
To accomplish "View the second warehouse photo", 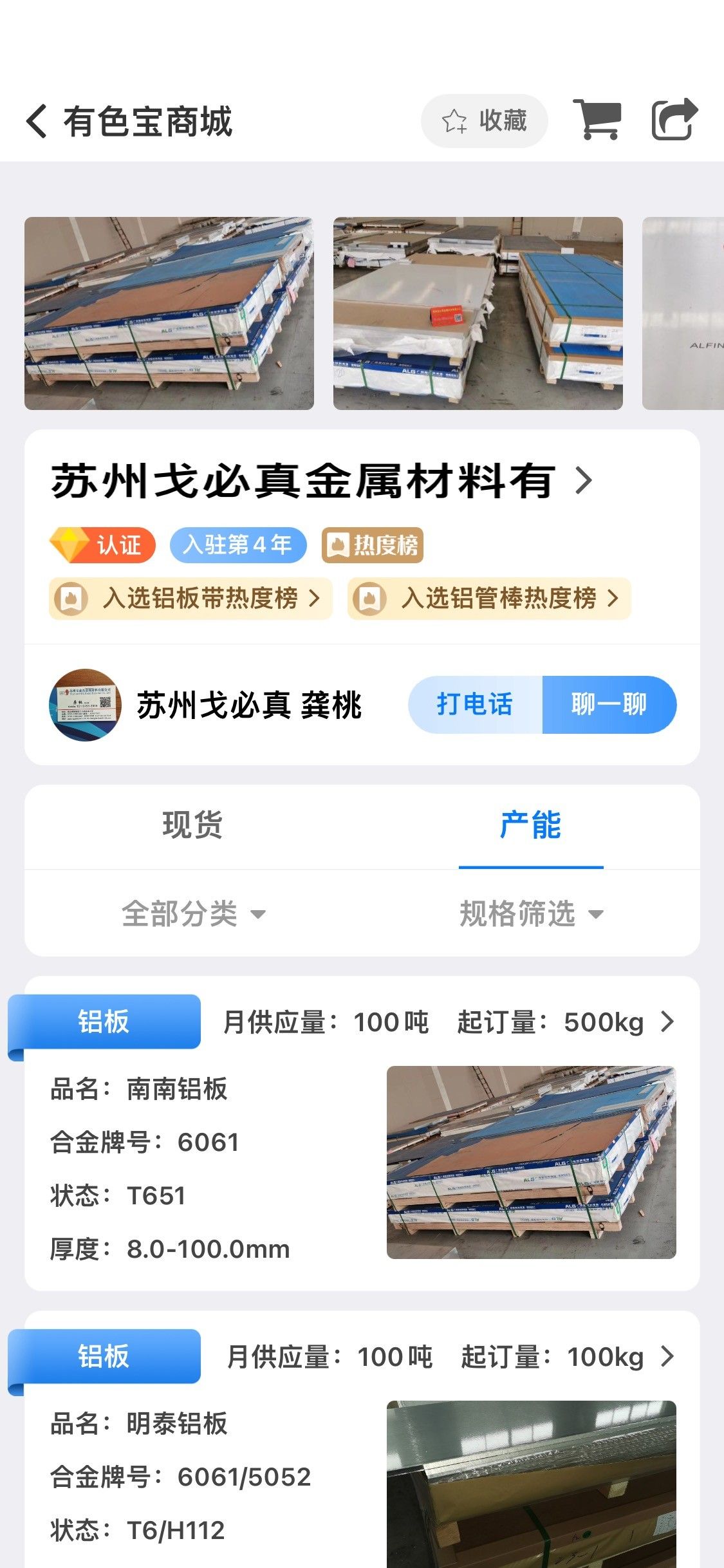I will 478,313.
